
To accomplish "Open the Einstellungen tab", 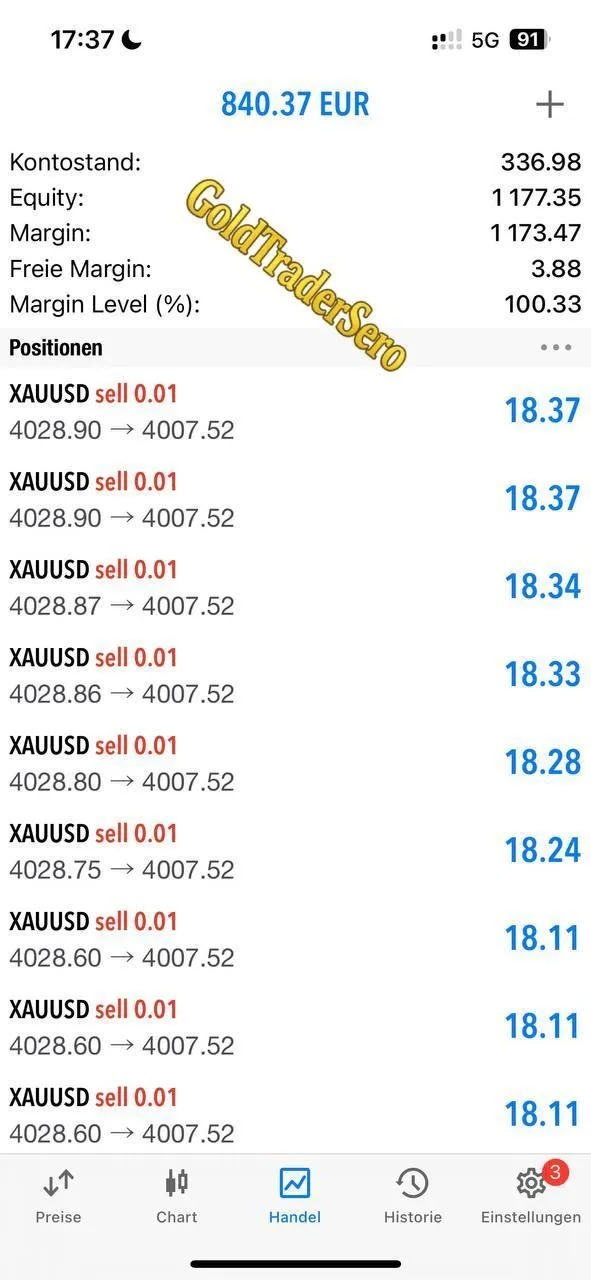I will click(531, 1197).
